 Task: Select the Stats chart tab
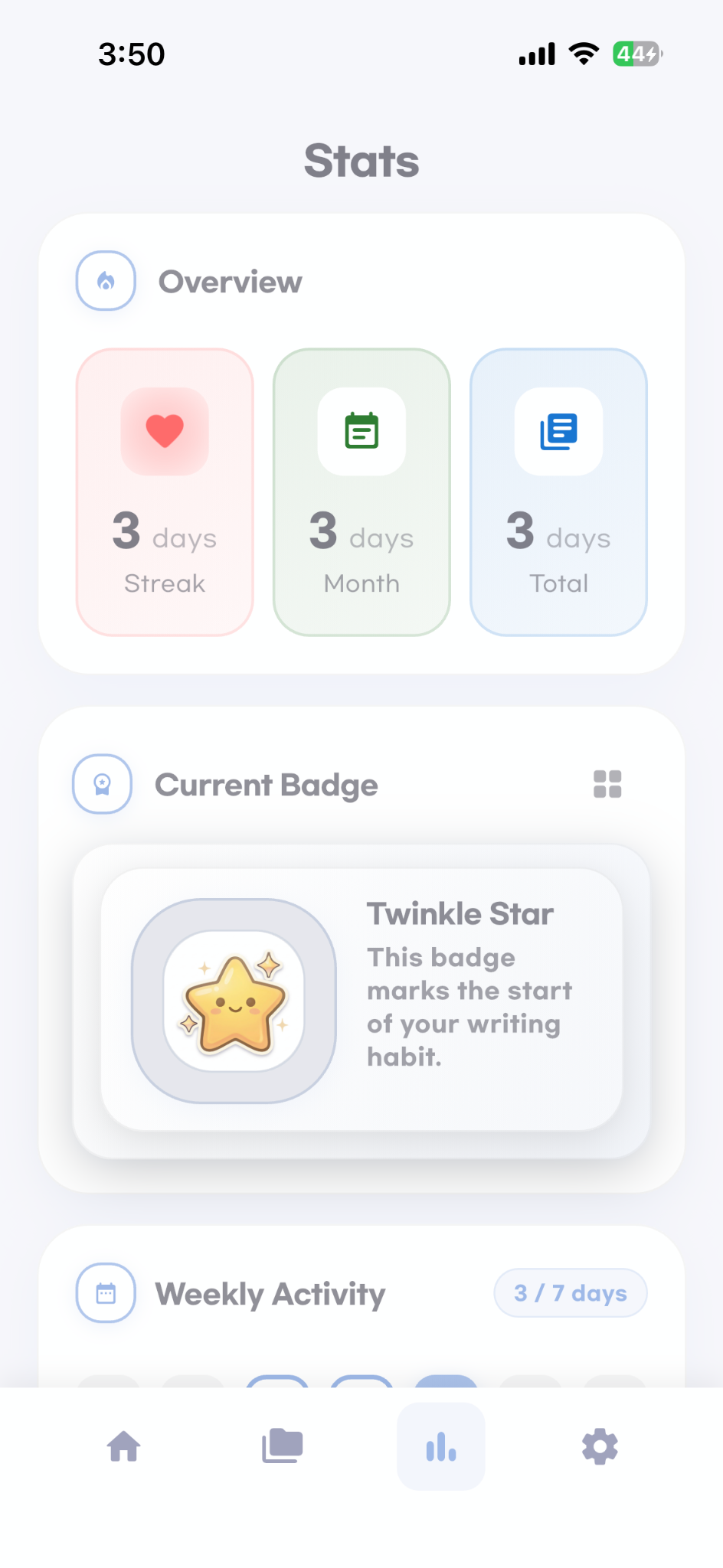pyautogui.click(x=441, y=1446)
